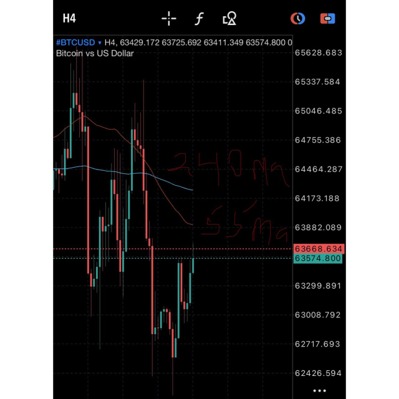Activate the crosshair tool
This screenshot has height=399, width=399.
coord(169,18)
